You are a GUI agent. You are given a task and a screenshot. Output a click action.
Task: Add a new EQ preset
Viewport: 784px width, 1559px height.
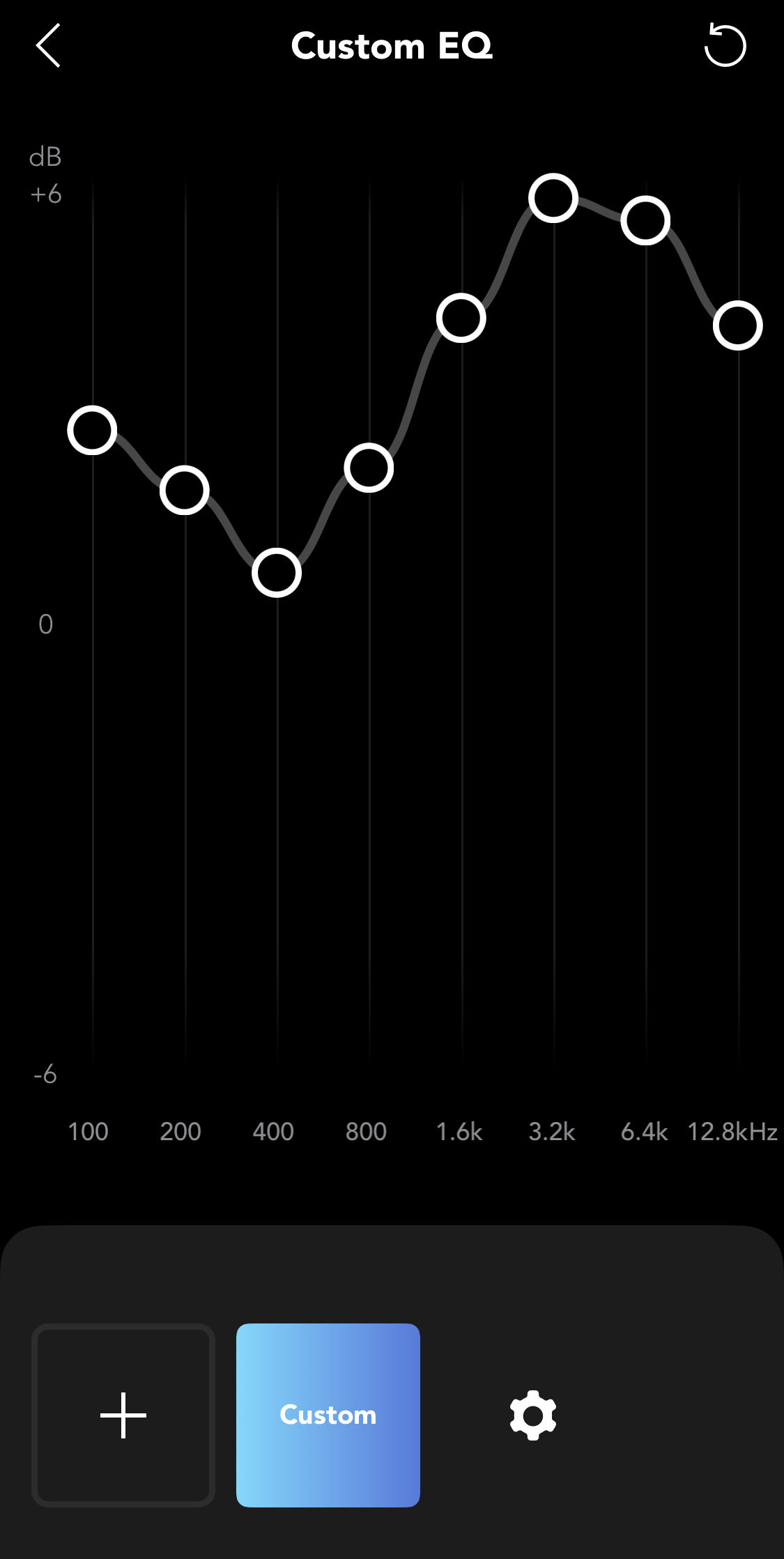click(x=123, y=1415)
